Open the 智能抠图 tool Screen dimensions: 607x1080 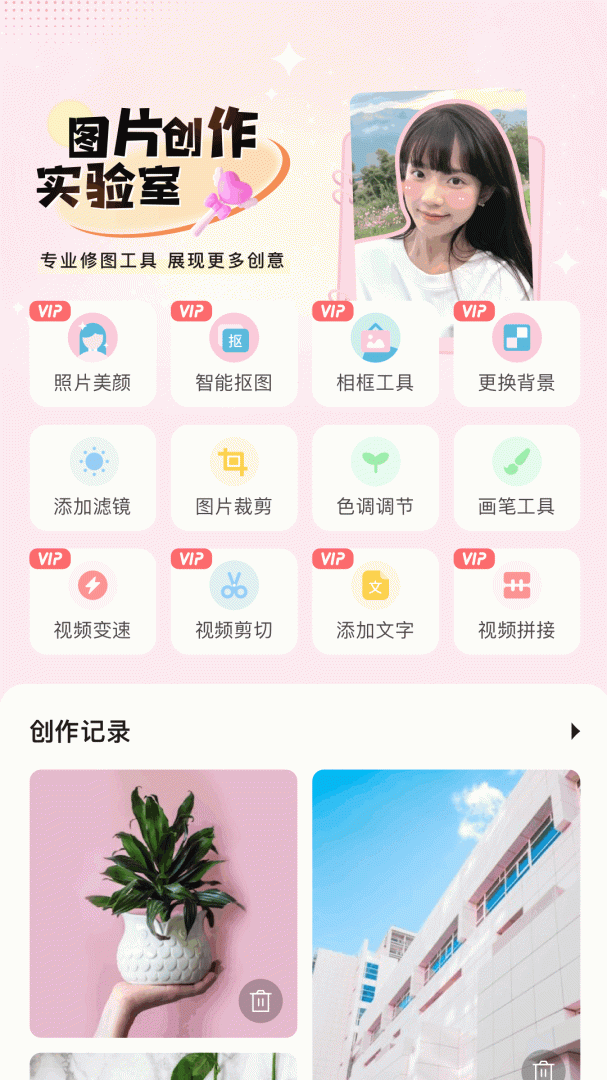click(x=234, y=354)
